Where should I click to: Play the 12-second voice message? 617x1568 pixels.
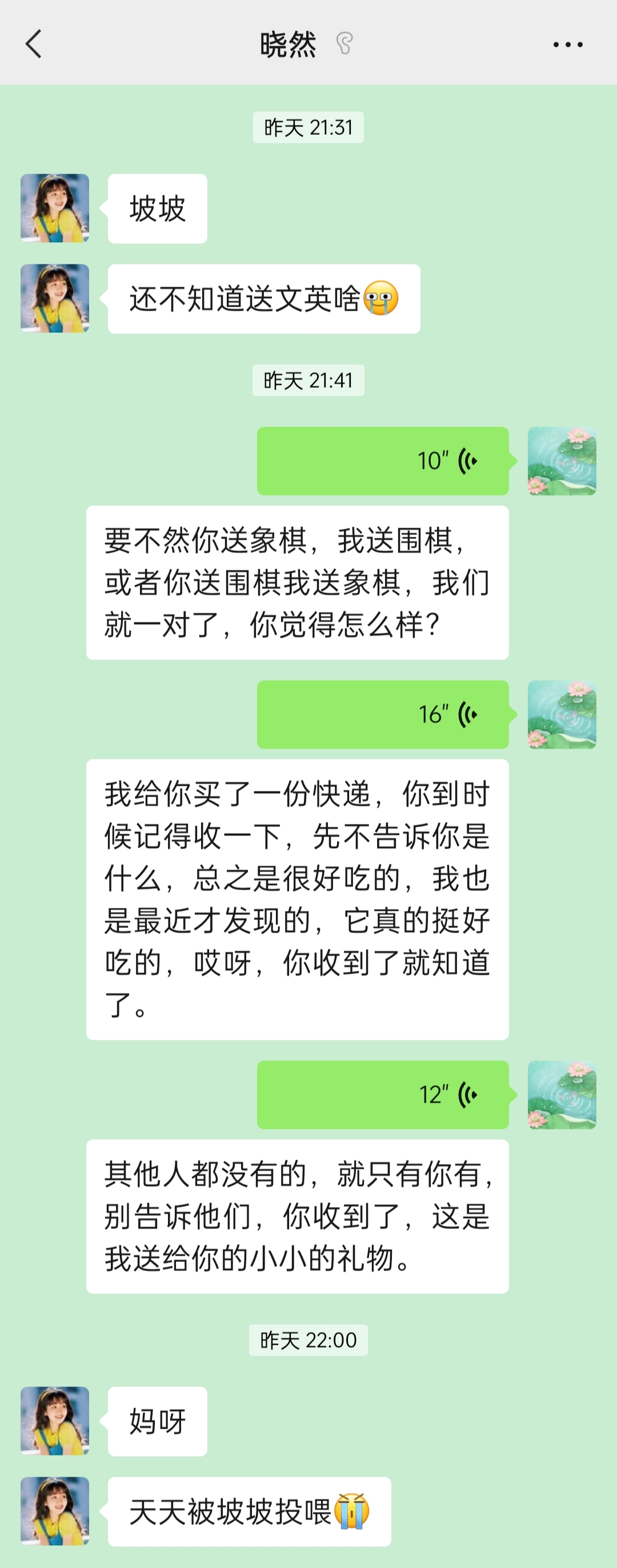[383, 1095]
